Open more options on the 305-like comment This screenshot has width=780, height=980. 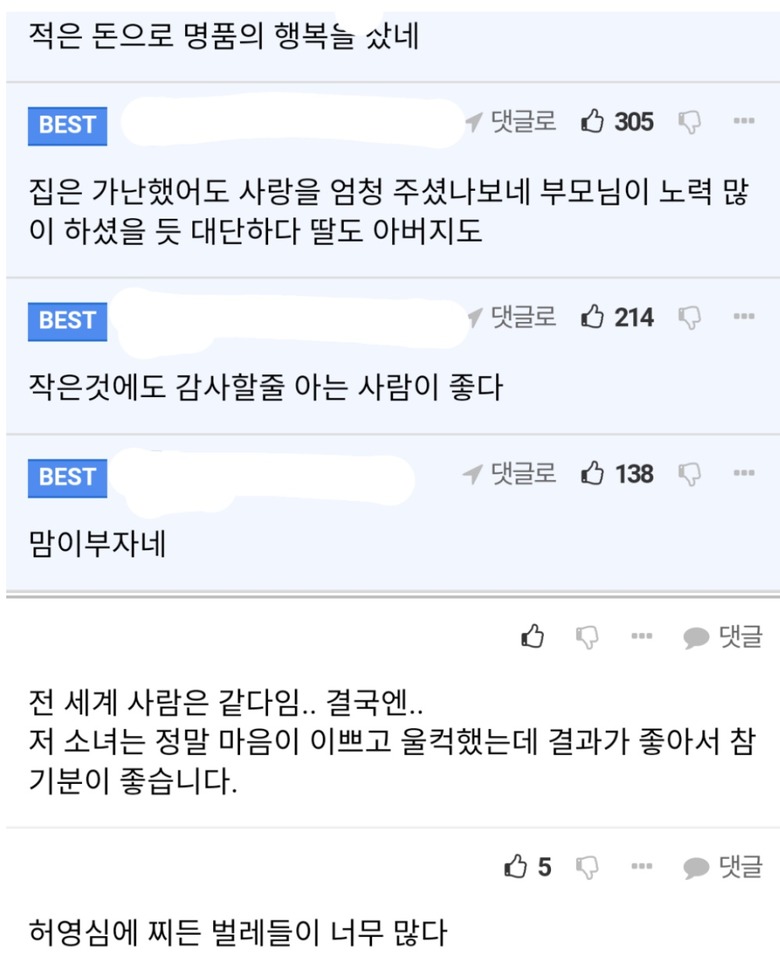[743, 122]
